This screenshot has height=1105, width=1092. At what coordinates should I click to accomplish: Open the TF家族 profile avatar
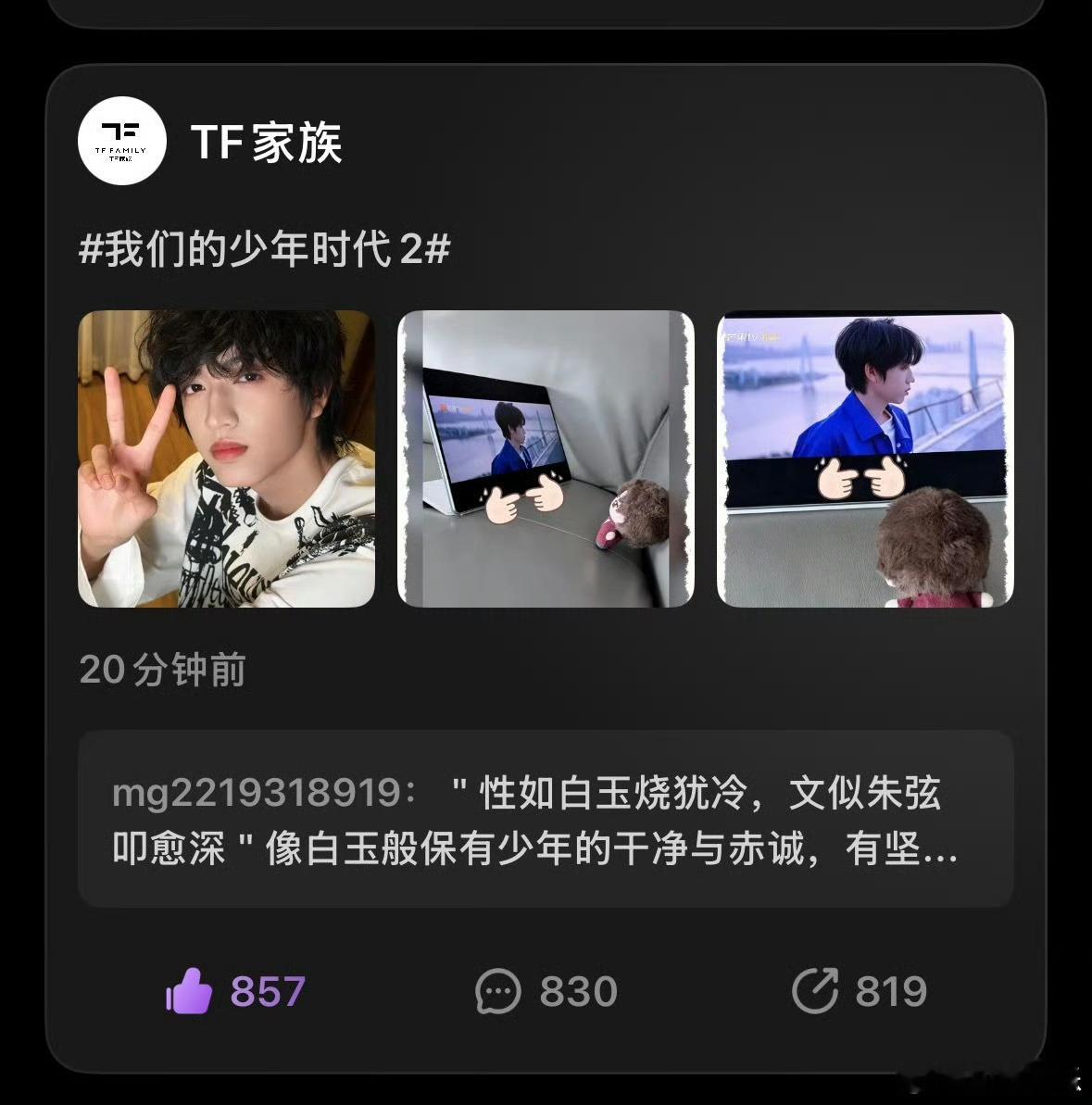[x=122, y=141]
